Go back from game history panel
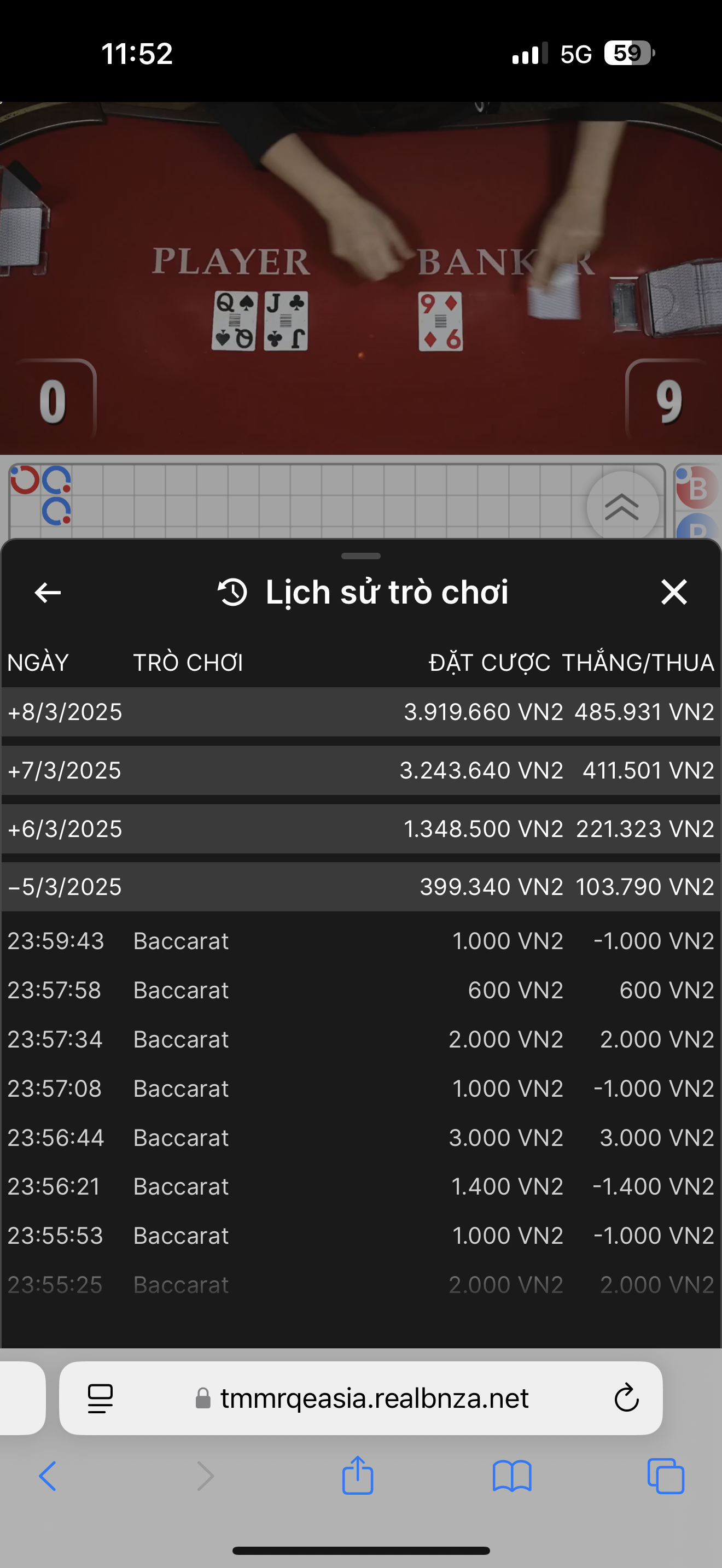Viewport: 722px width, 1568px height. (48, 592)
